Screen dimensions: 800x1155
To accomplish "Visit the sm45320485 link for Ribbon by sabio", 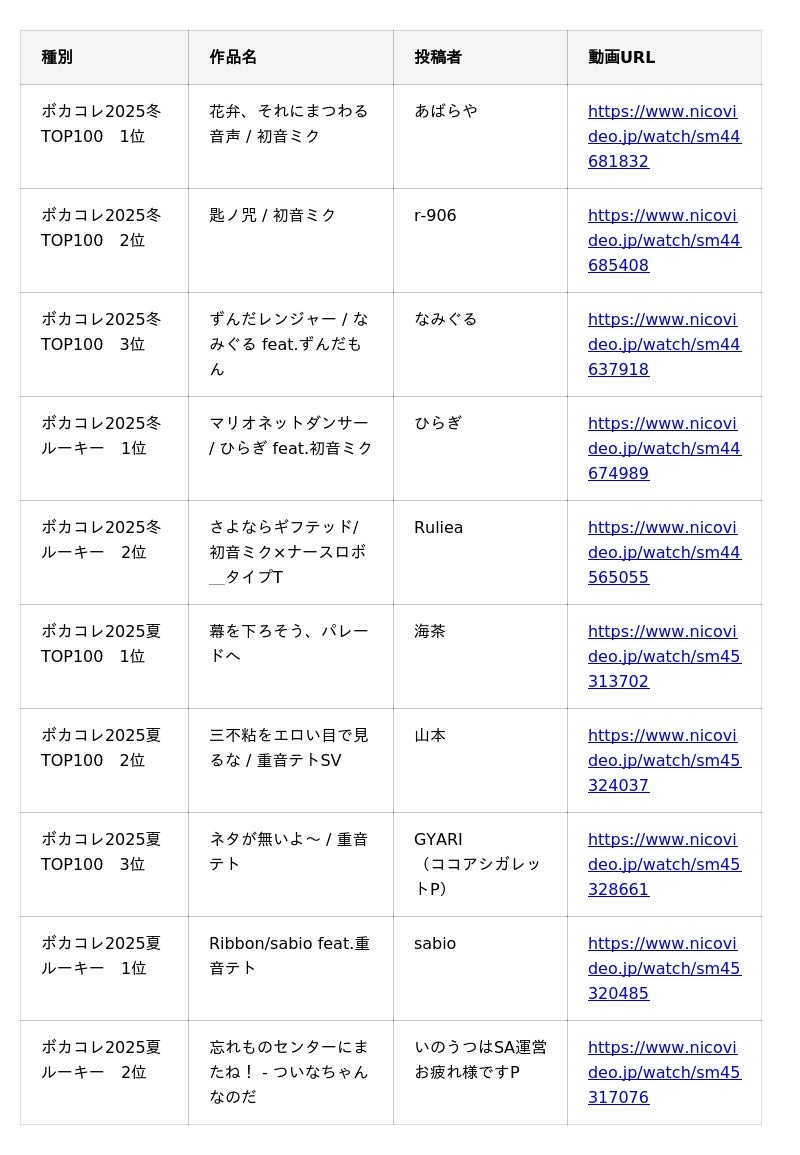I will [x=664, y=968].
